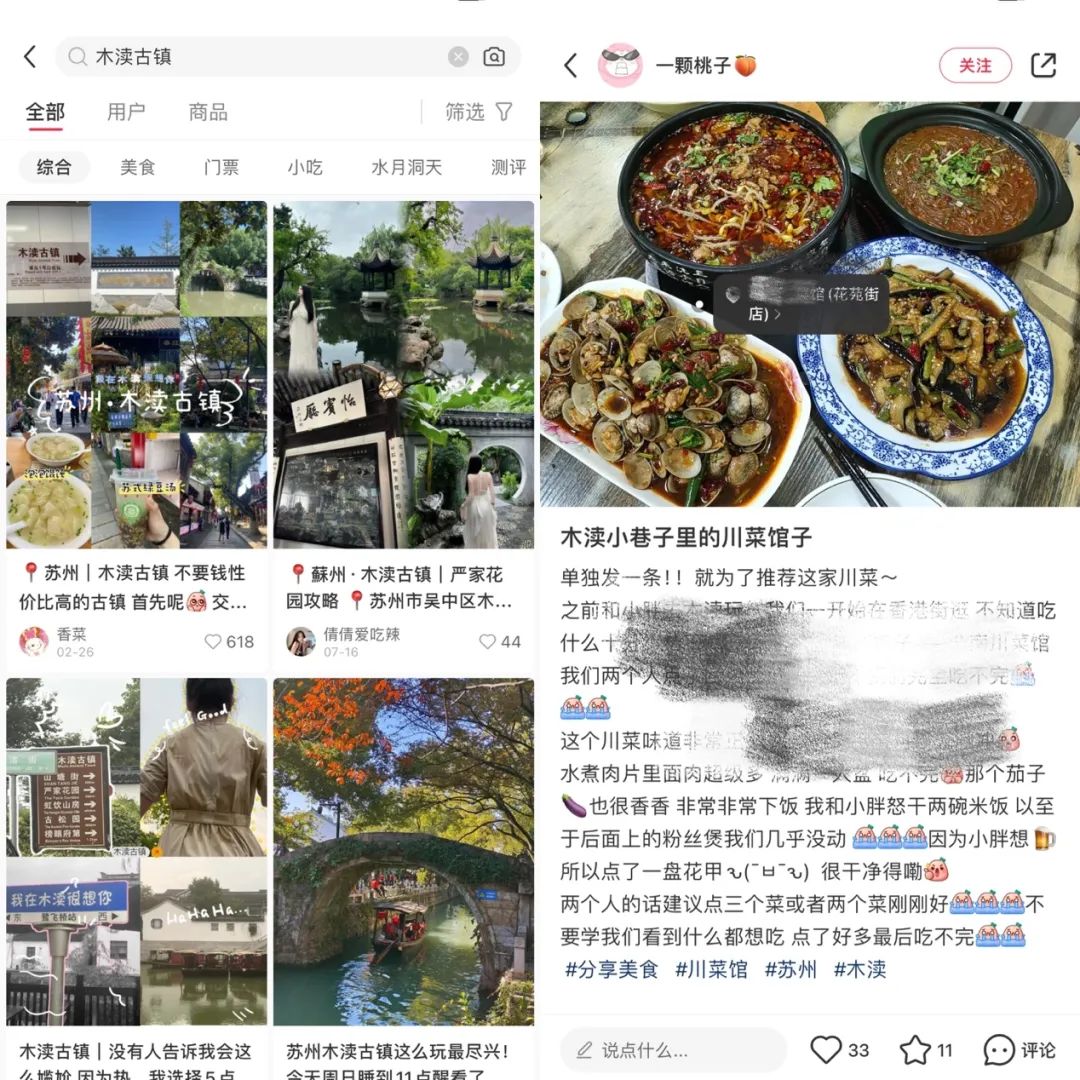The width and height of the screenshot is (1080, 1080).
Task: Select the 美食 chip
Action: [x=138, y=167]
